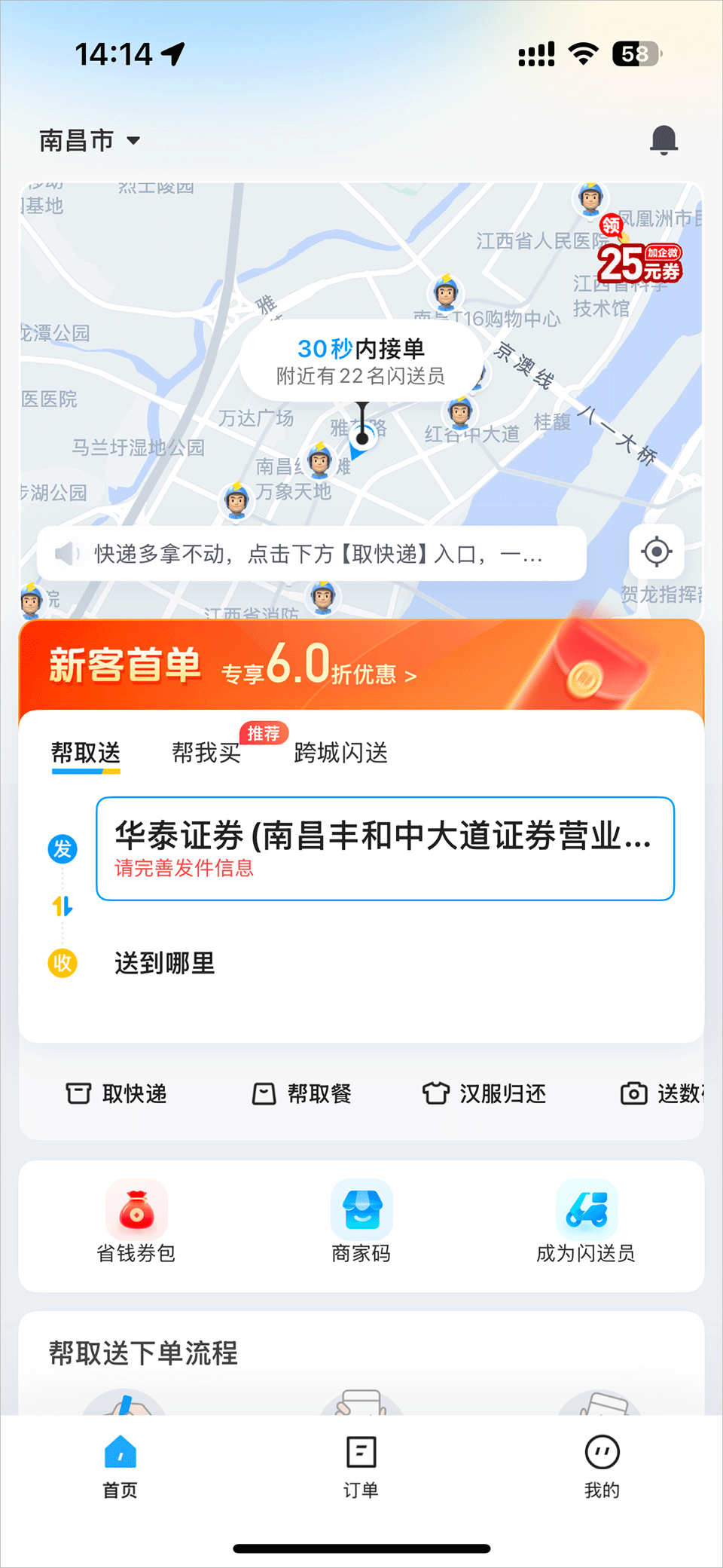Choose the 送到哪里 delivery address

coord(165,963)
